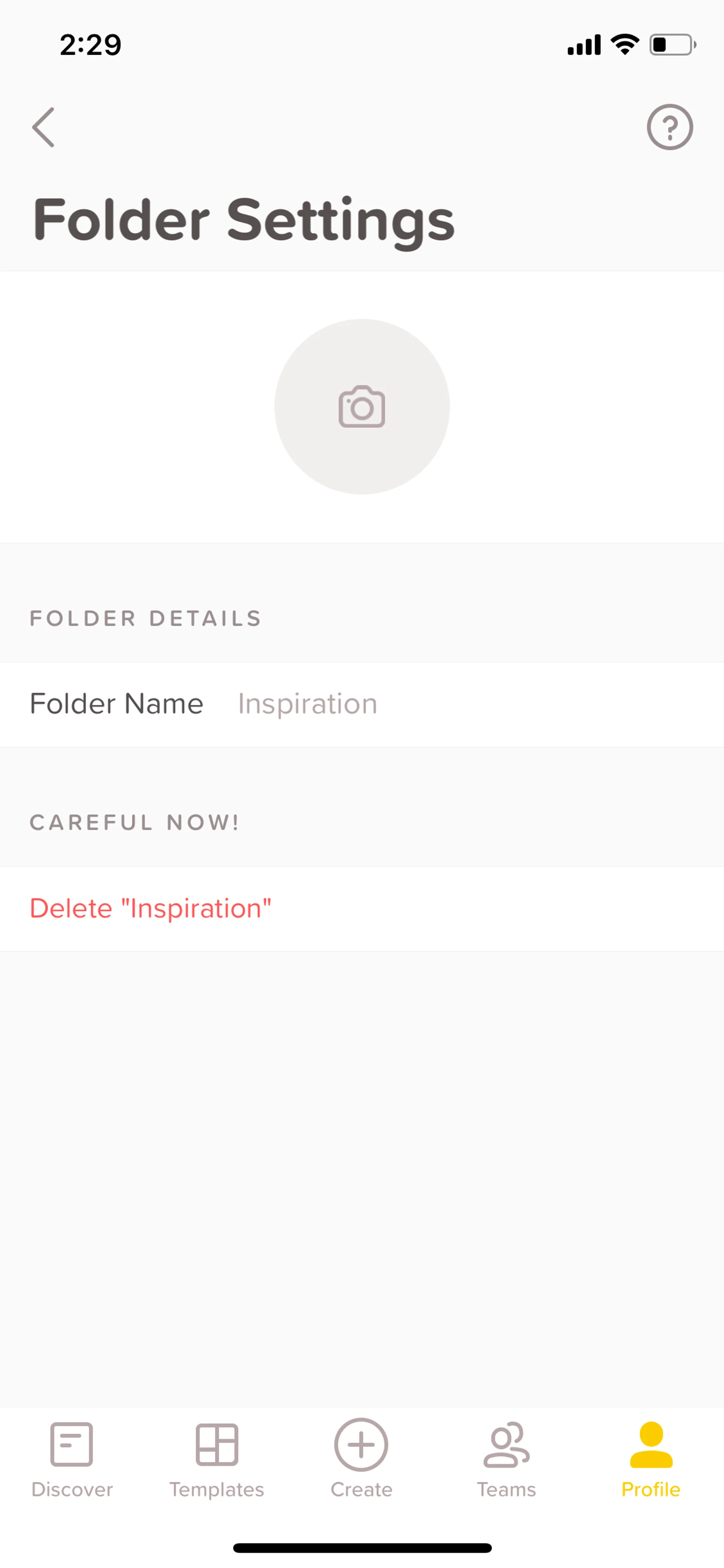Add a folder cover photo
Screen dimensions: 724x1568
362,407
